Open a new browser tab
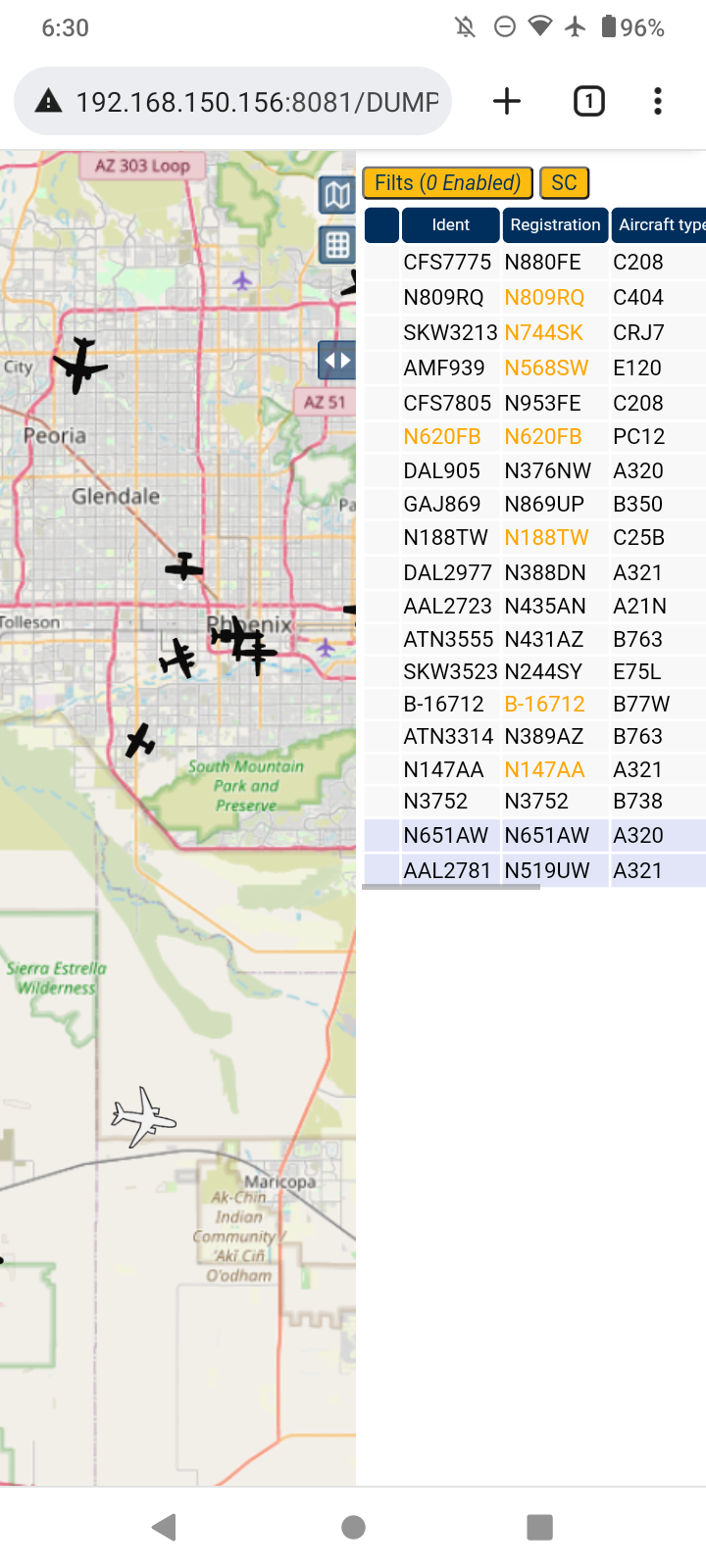The width and height of the screenshot is (706, 1568). [x=507, y=101]
